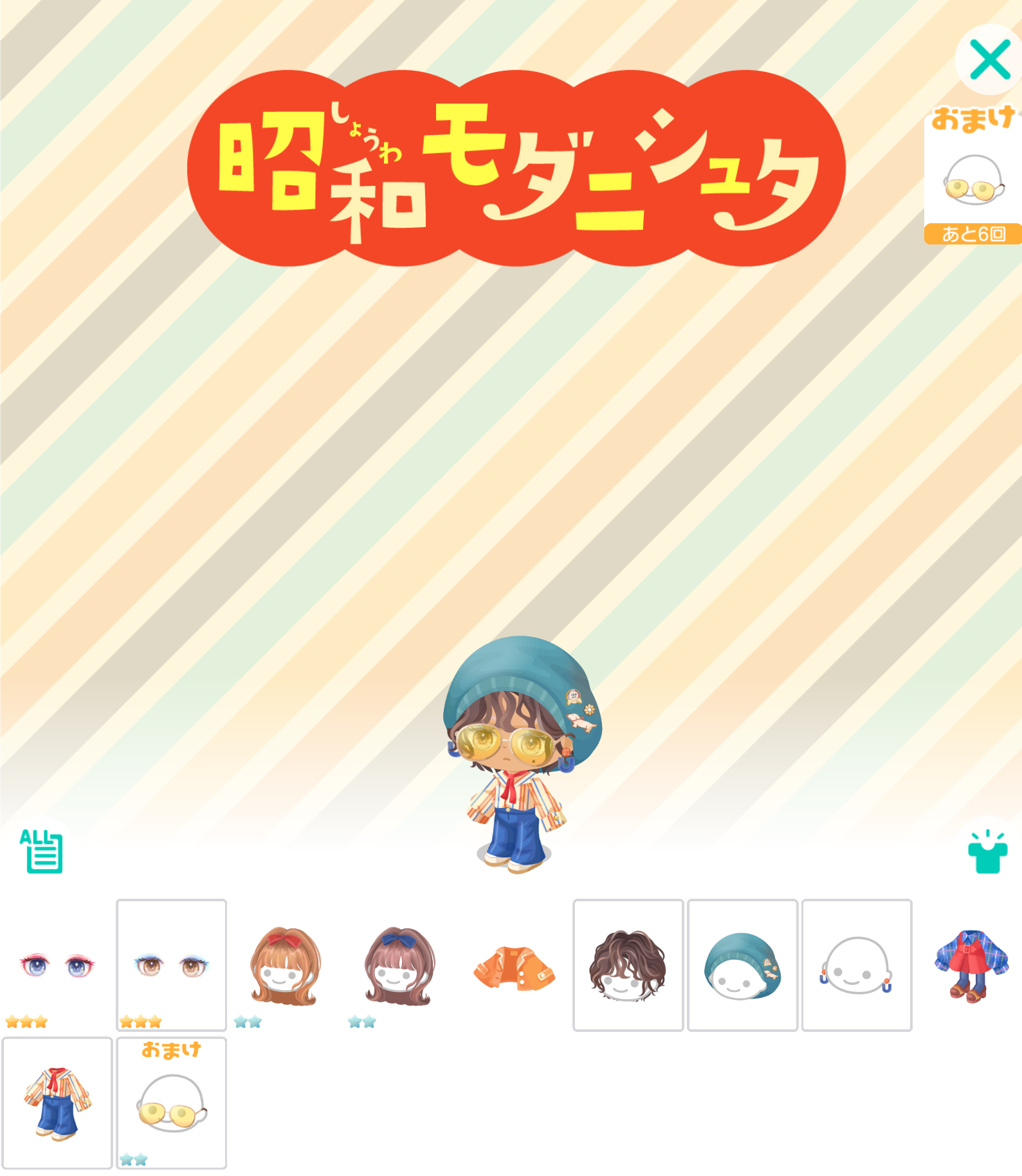Pick the dark curly hair item
This screenshot has height=1176, width=1022.
(628, 965)
